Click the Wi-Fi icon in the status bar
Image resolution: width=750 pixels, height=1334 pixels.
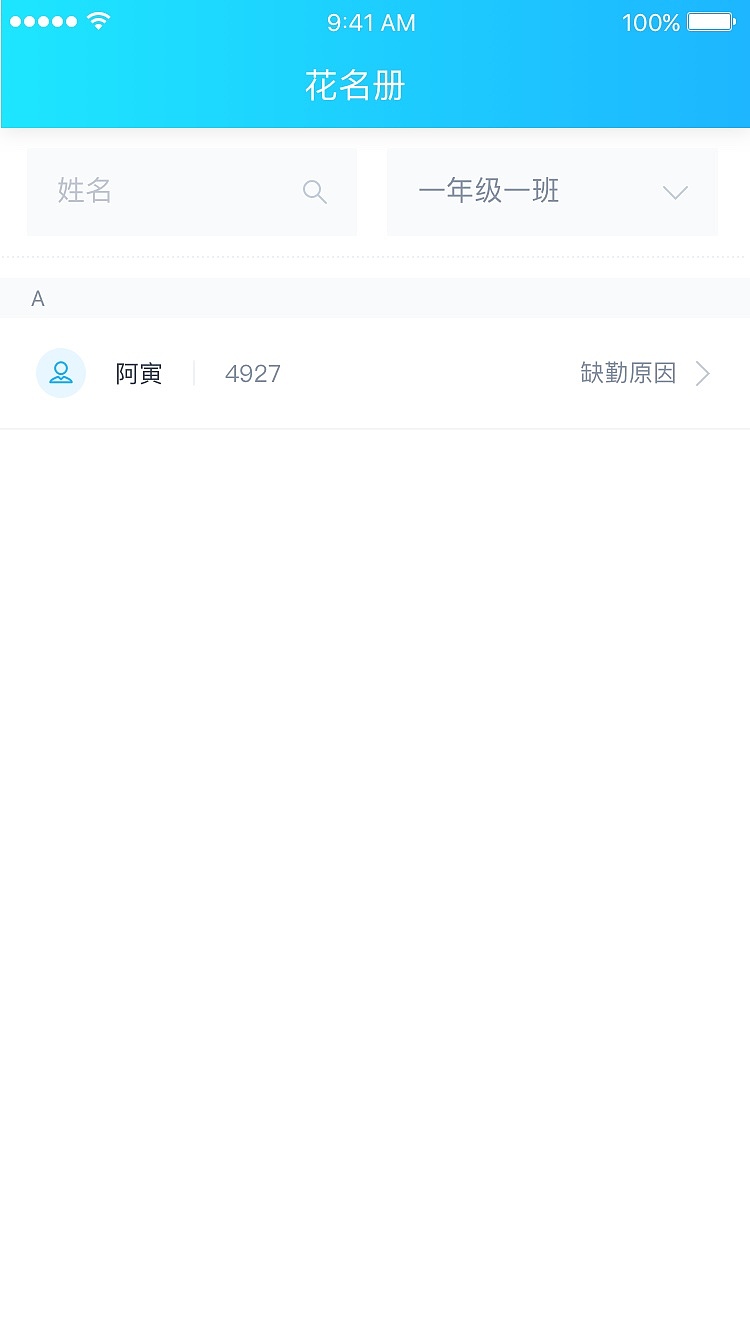click(97, 20)
